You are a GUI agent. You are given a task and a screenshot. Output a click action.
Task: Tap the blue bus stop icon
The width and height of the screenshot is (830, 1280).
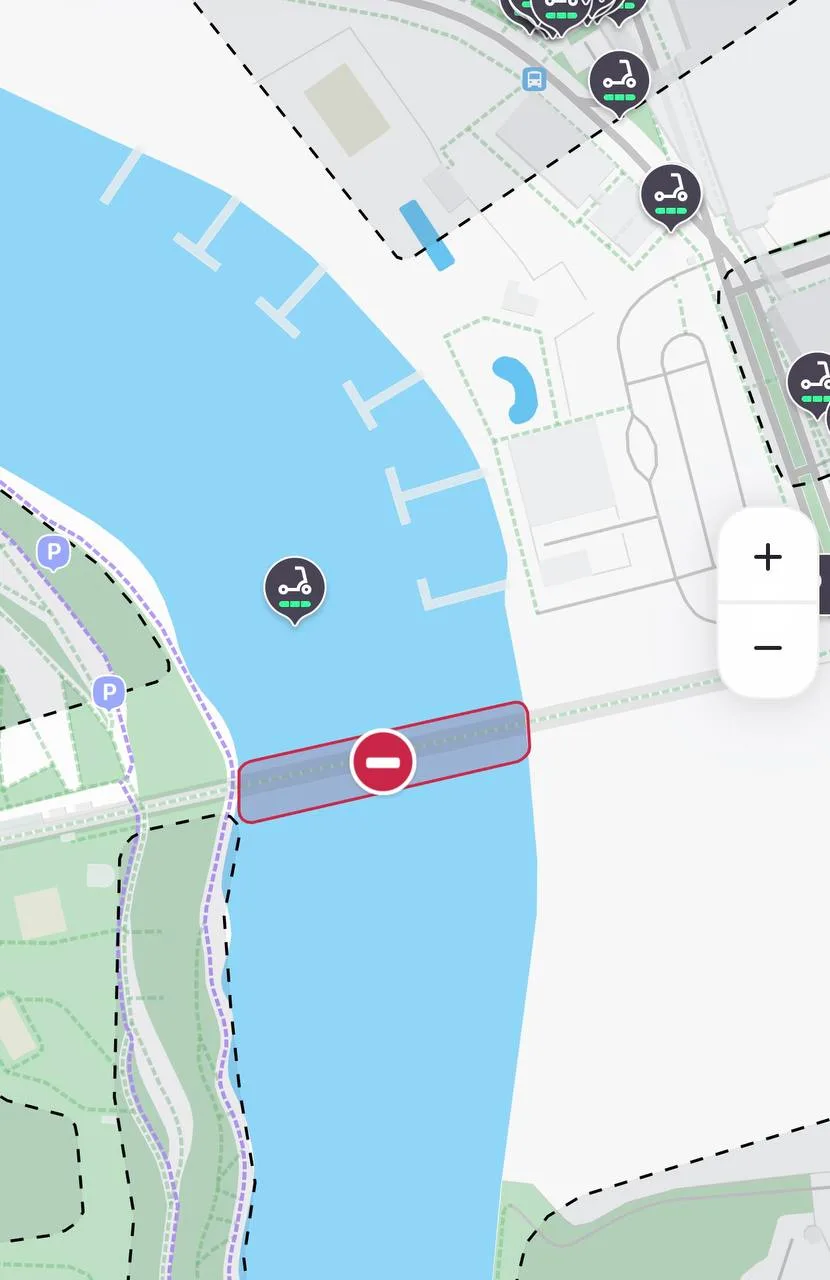click(x=535, y=79)
